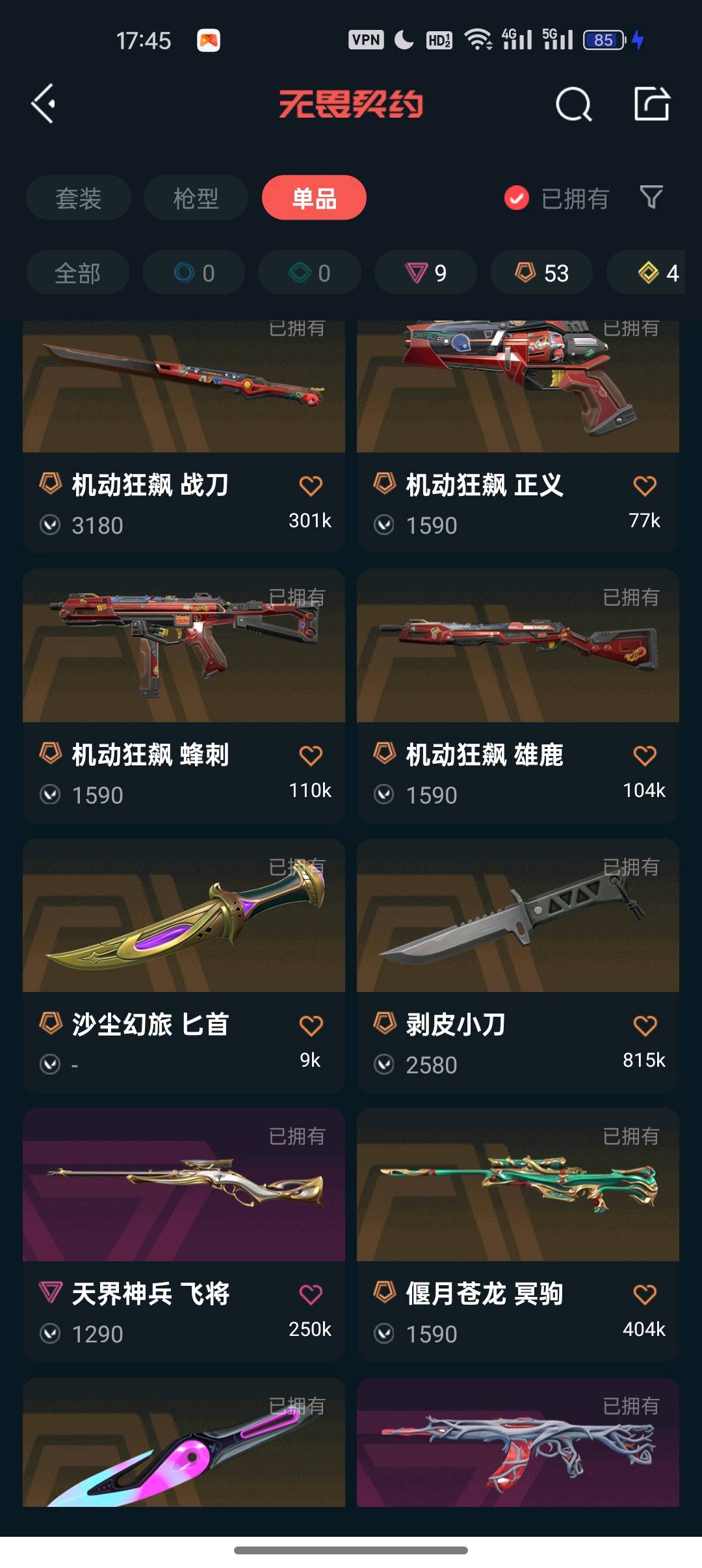The height and width of the screenshot is (1568, 702).
Task: Uncheck the 已拥有 filter checkbox
Action: (x=517, y=198)
